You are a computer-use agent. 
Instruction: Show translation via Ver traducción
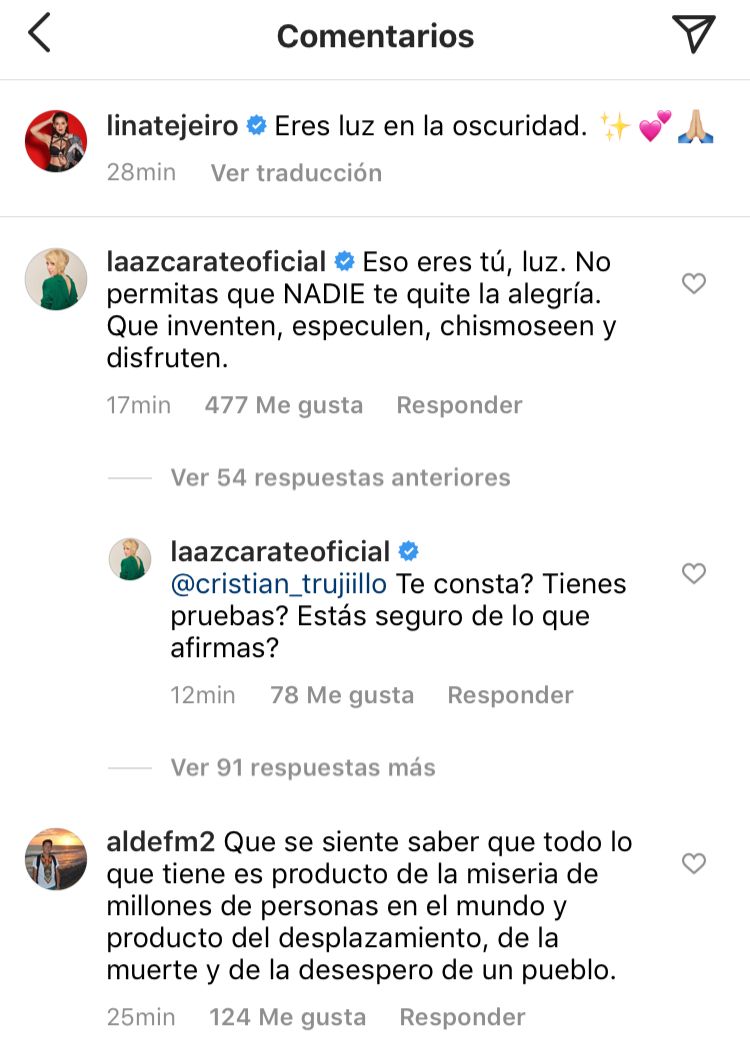pos(295,173)
